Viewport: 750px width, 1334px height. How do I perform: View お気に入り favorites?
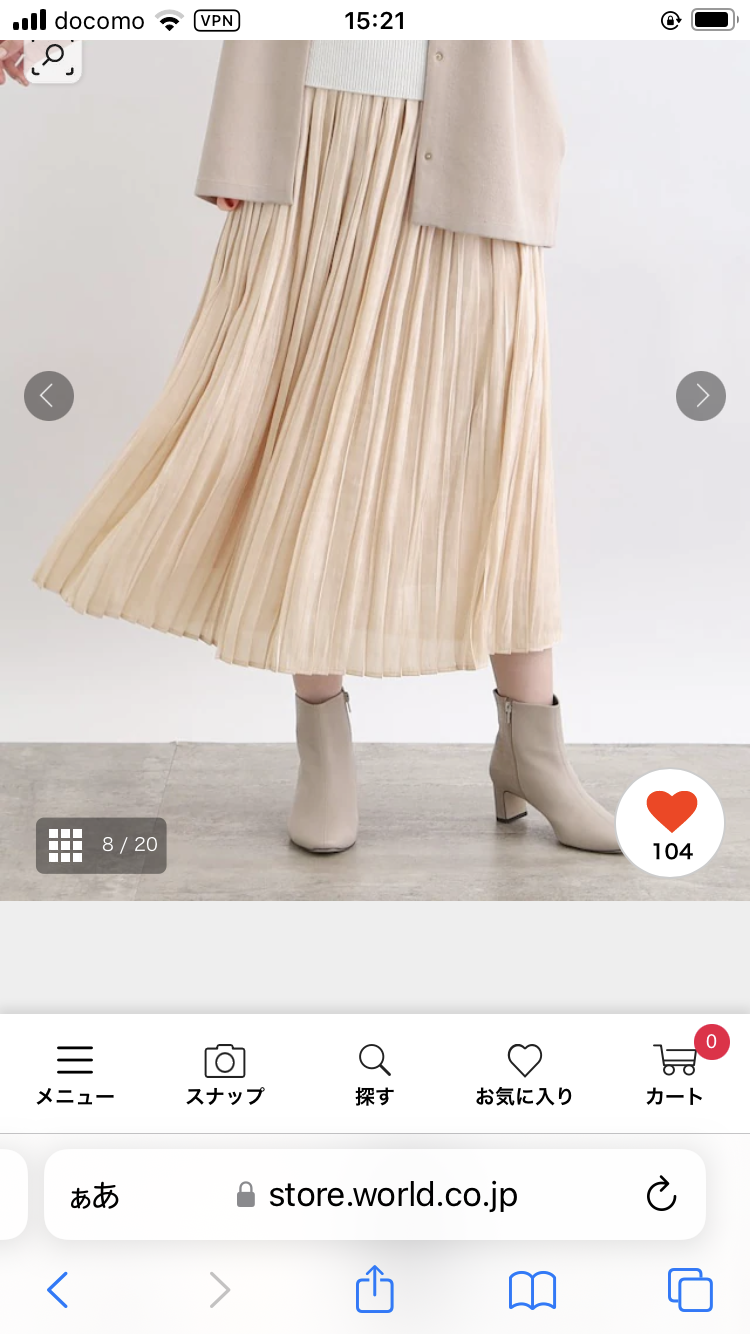(524, 1074)
